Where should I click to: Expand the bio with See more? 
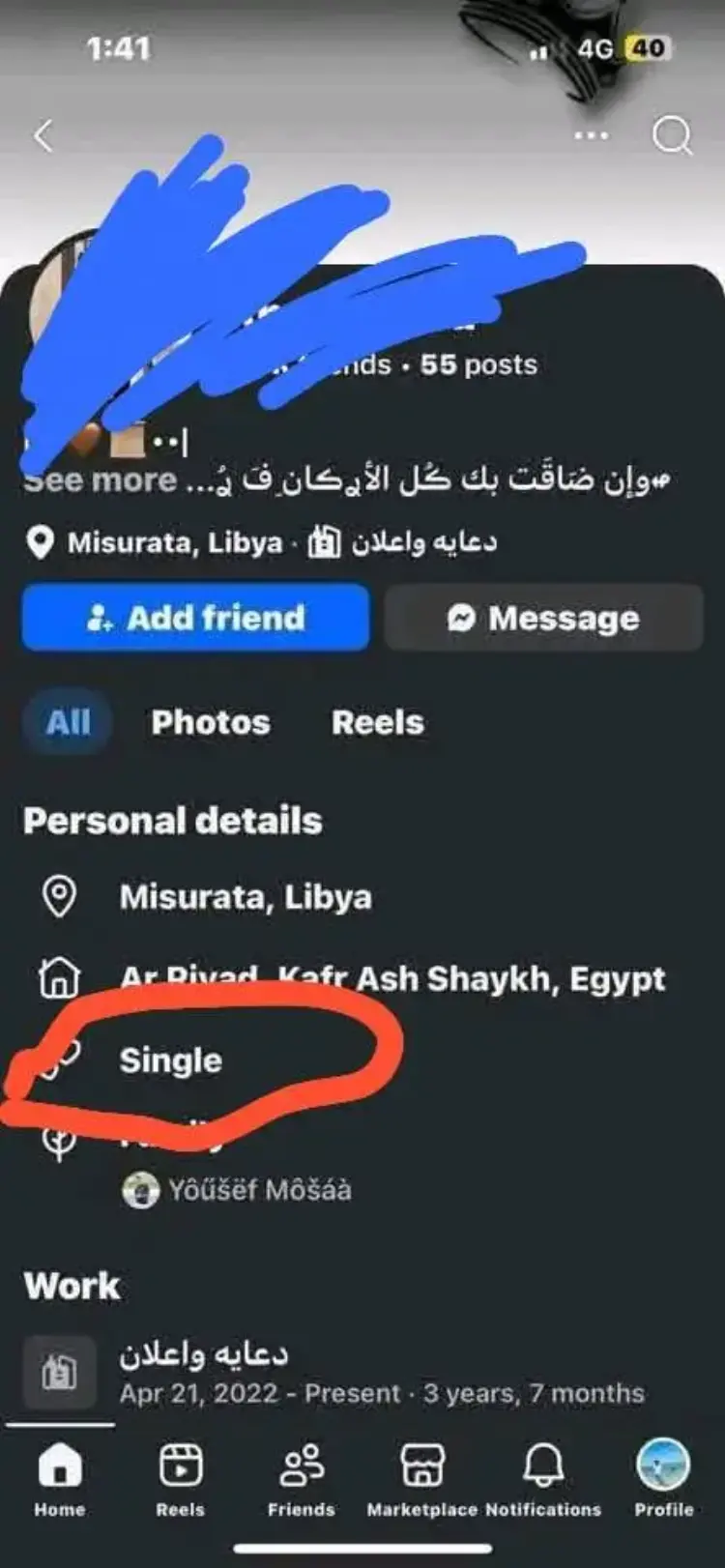click(x=101, y=480)
